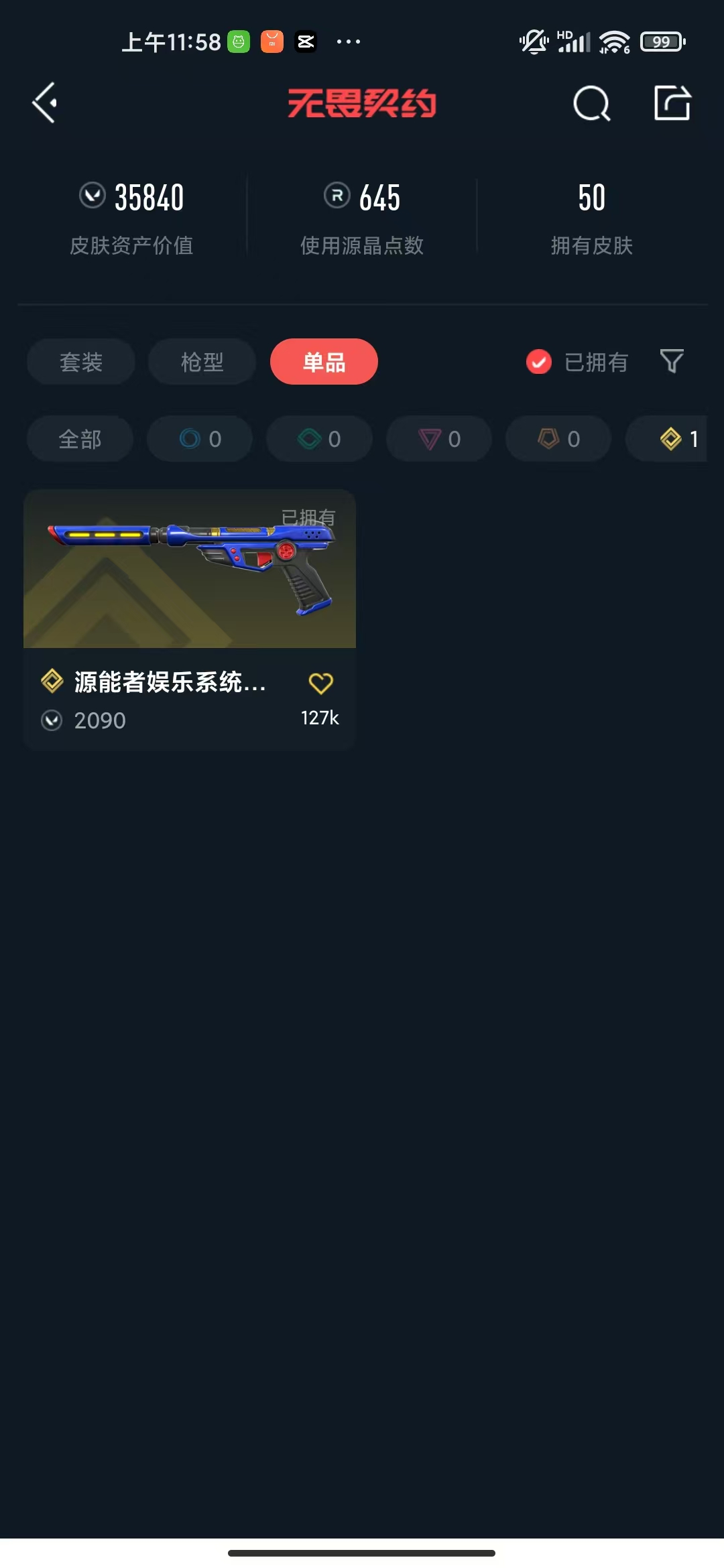Filter by the green diamond rarity chip
The height and width of the screenshot is (1568, 724).
[x=319, y=439]
